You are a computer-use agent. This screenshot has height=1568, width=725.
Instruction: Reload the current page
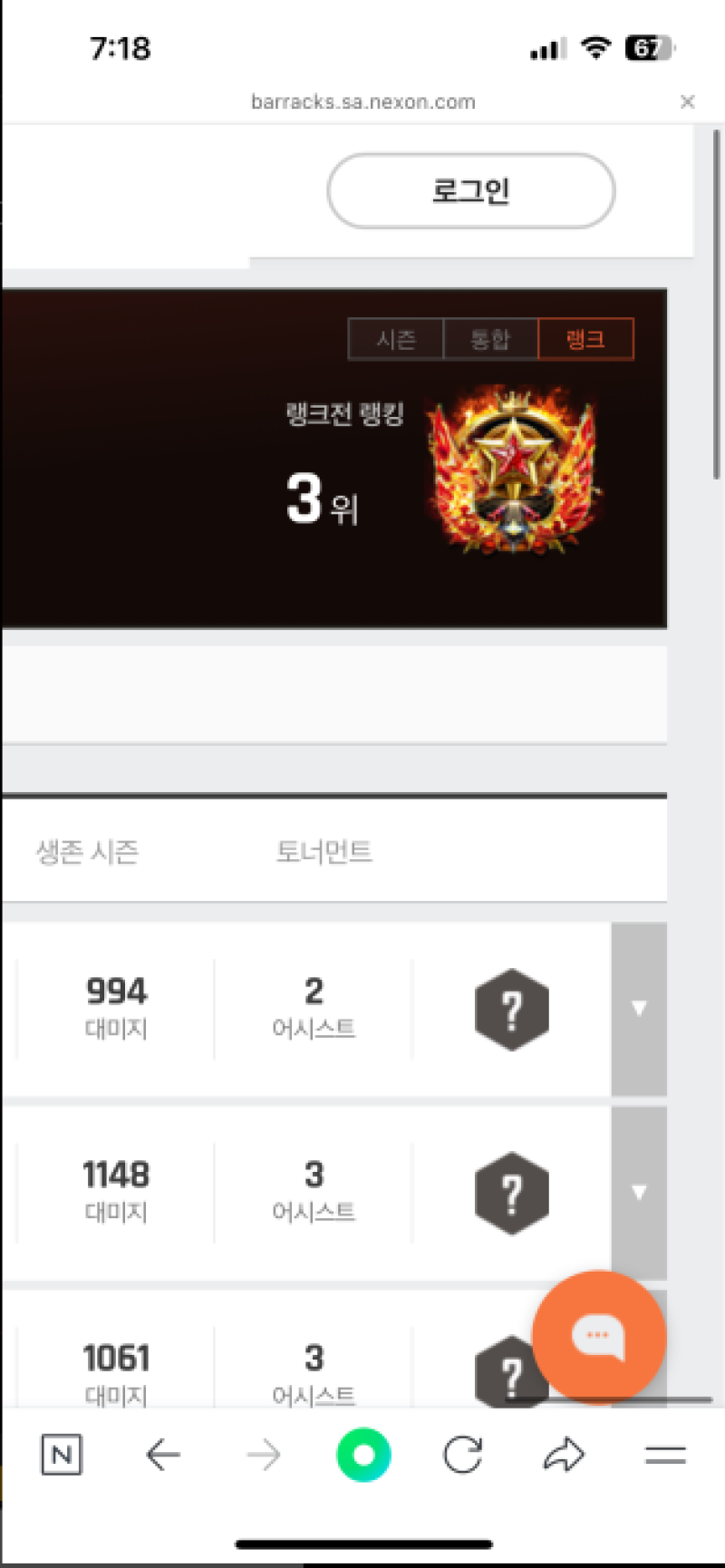pyautogui.click(x=463, y=1456)
